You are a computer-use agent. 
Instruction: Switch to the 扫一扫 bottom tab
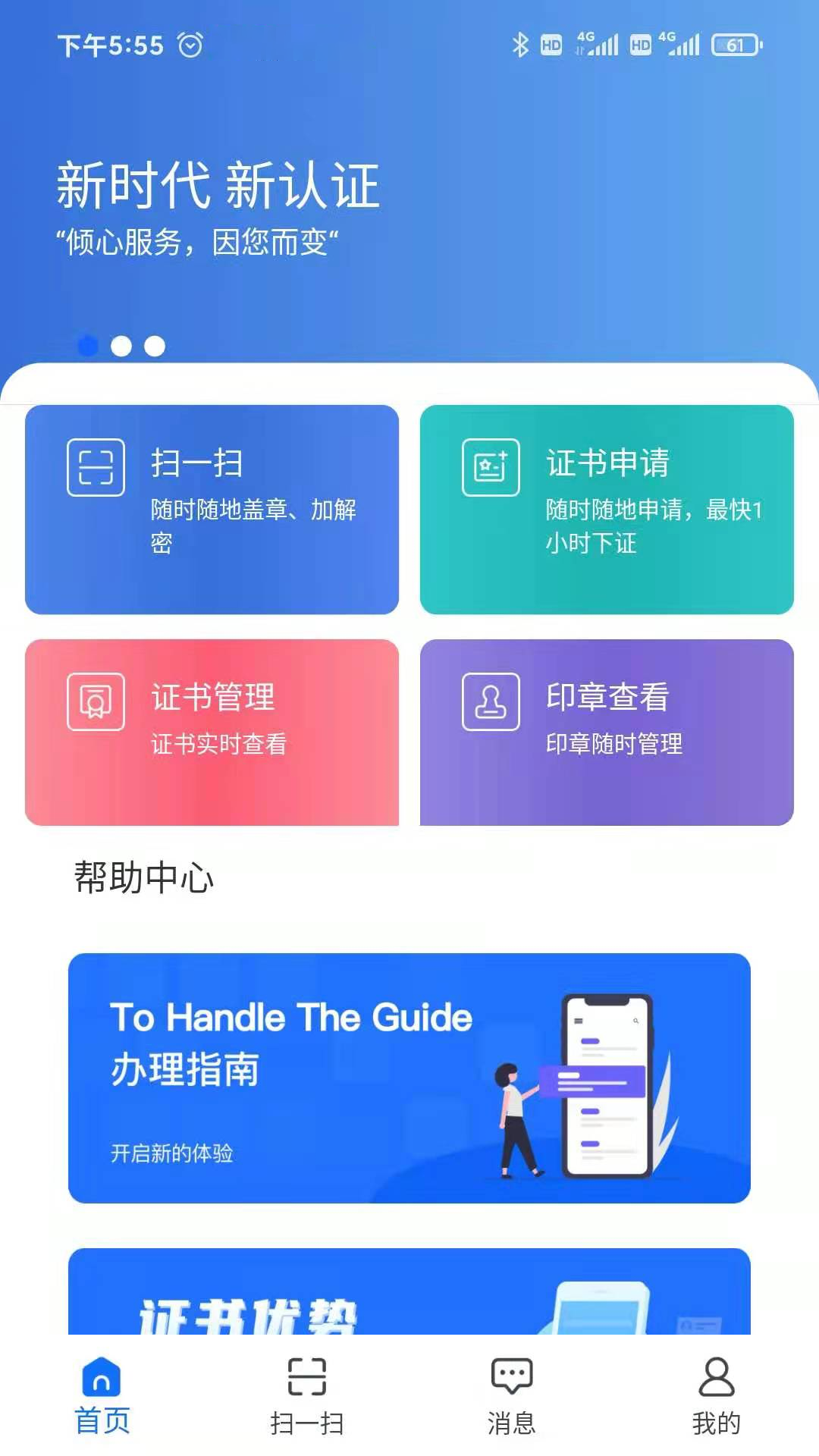click(x=307, y=1397)
